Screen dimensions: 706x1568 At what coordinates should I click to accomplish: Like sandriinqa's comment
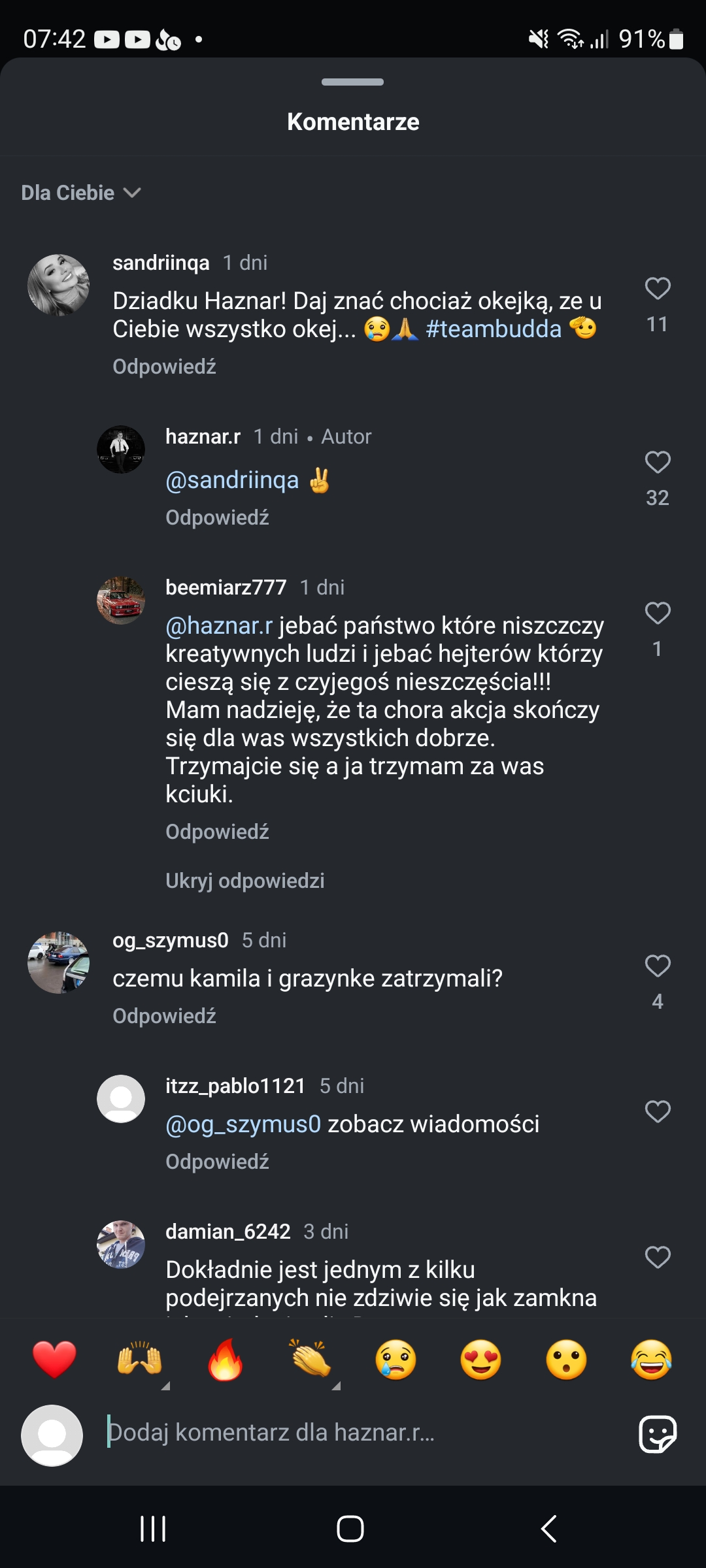click(657, 289)
